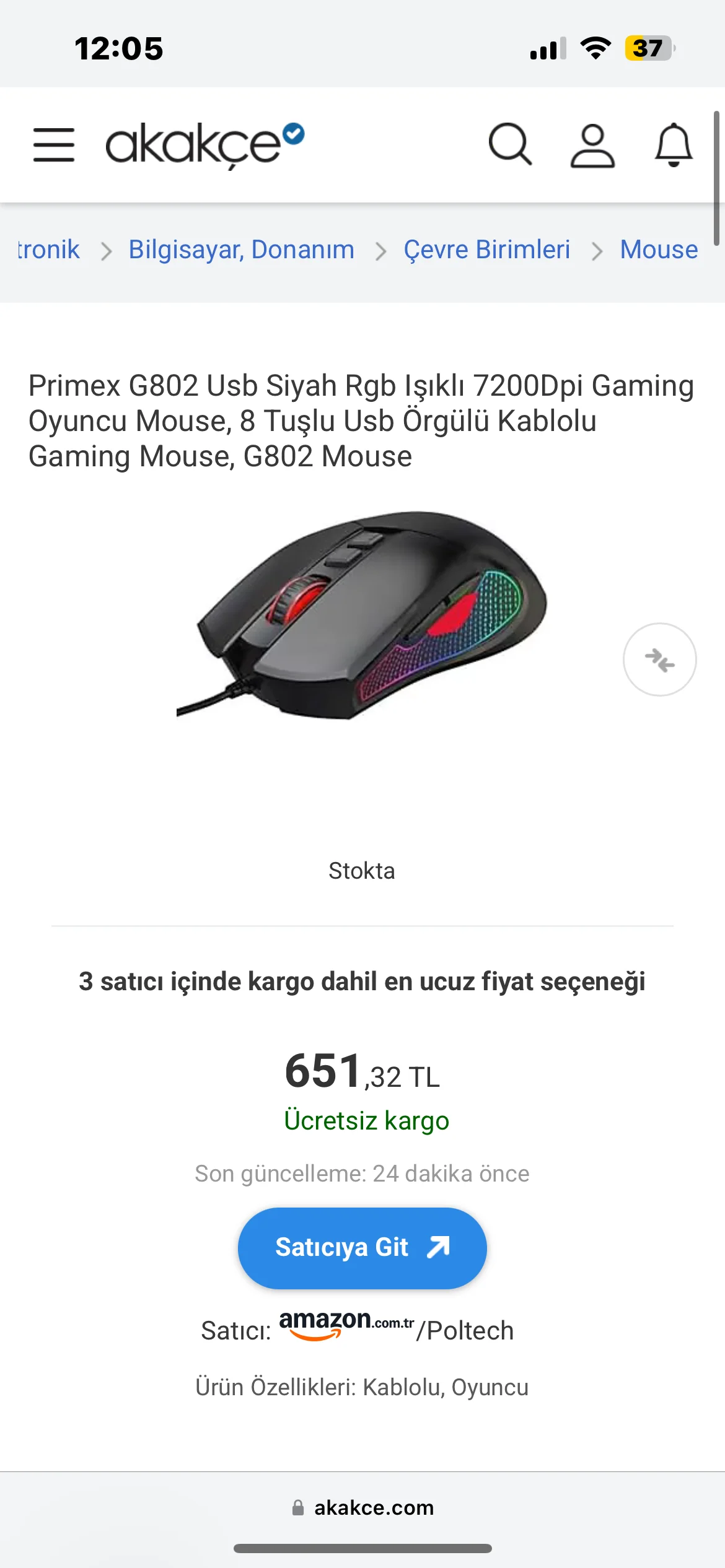
Task: Open the user account icon
Action: point(592,145)
